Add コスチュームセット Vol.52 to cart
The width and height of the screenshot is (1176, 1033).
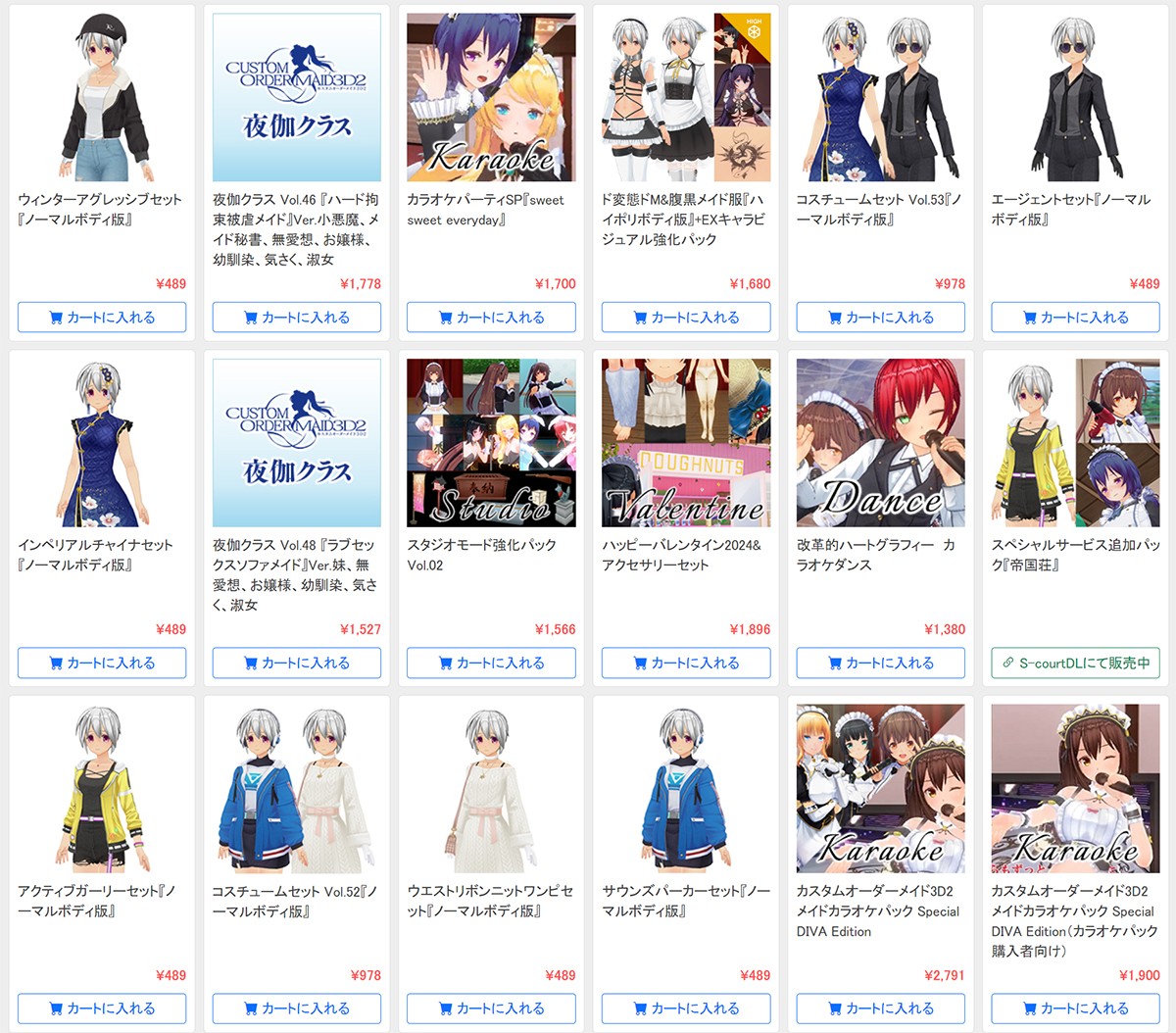[x=296, y=1008]
